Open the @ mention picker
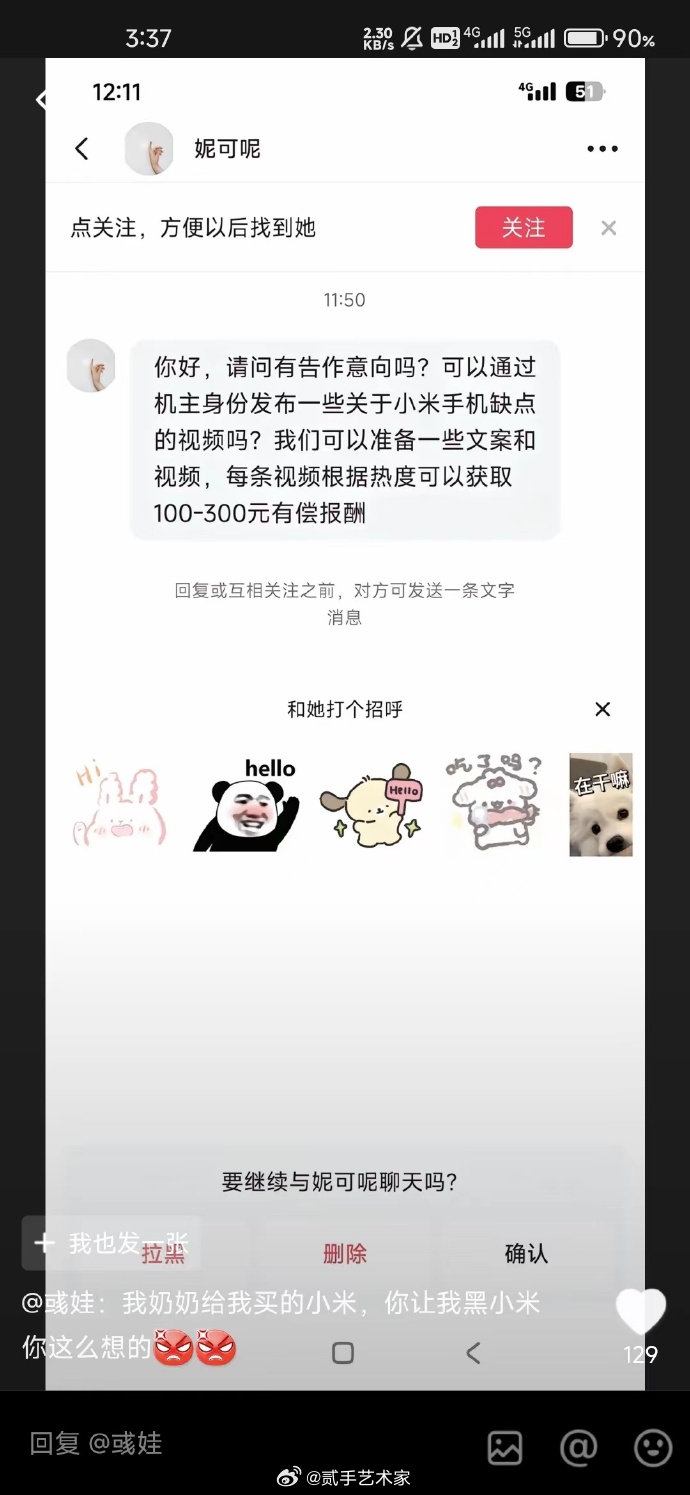Image resolution: width=690 pixels, height=1495 pixels. [x=578, y=1447]
